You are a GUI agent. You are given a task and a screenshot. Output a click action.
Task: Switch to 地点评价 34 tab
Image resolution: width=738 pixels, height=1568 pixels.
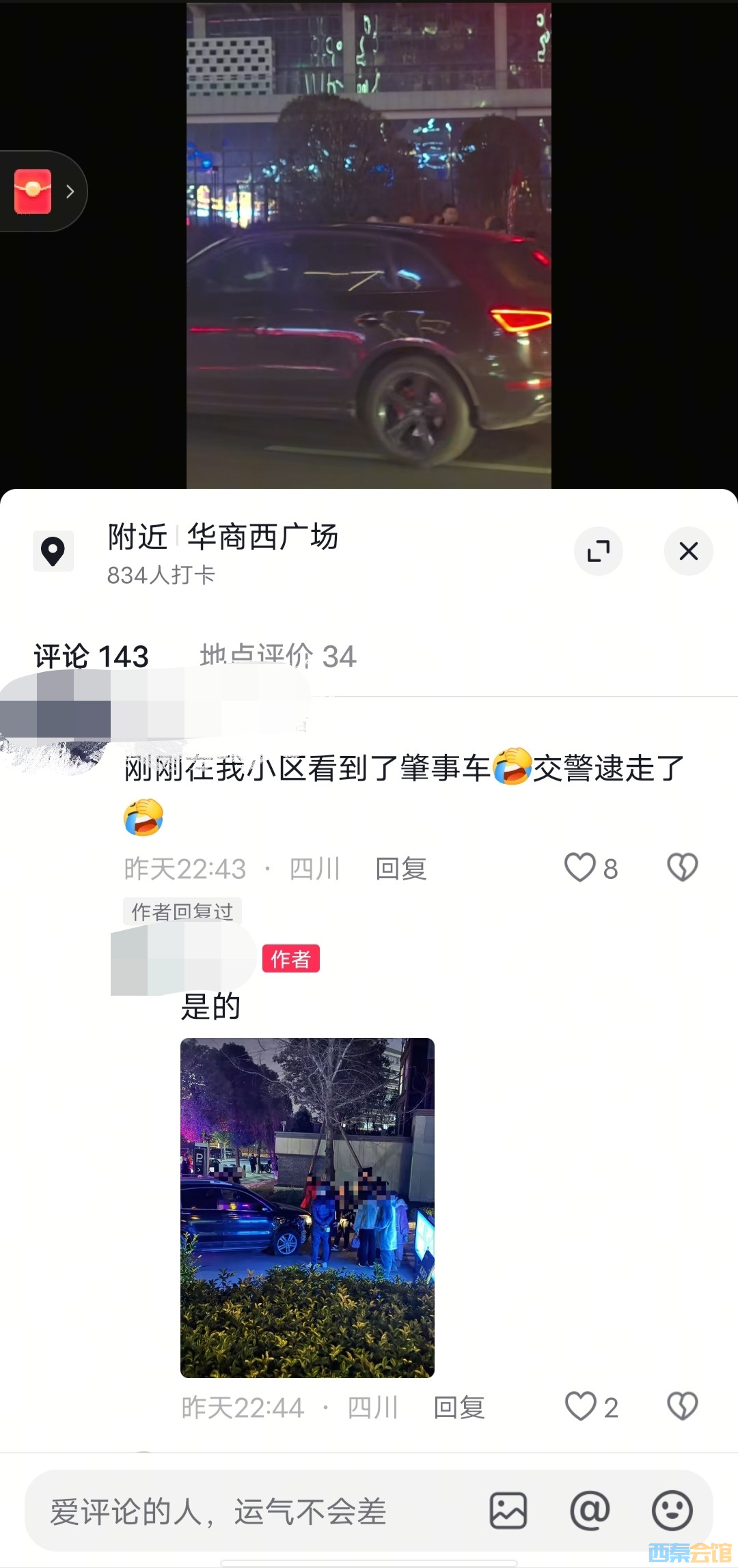coord(277,656)
